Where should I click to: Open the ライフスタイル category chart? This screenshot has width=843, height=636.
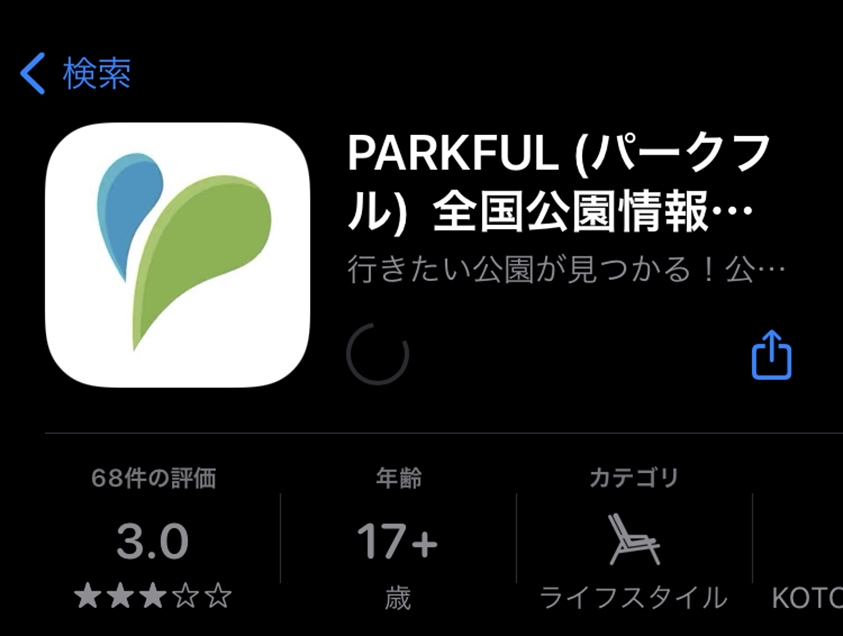[x=633, y=541]
